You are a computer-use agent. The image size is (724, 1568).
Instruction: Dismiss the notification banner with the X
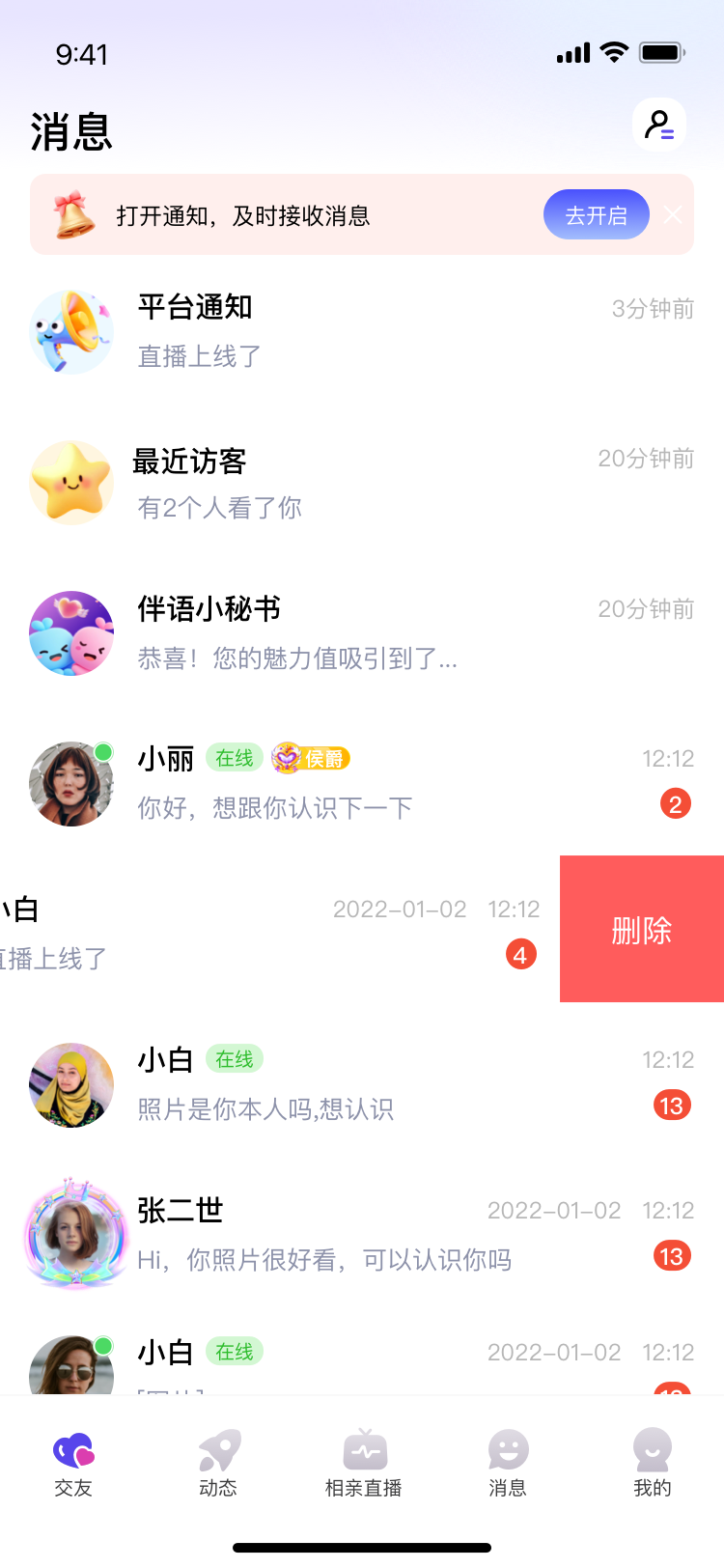pos(673,214)
